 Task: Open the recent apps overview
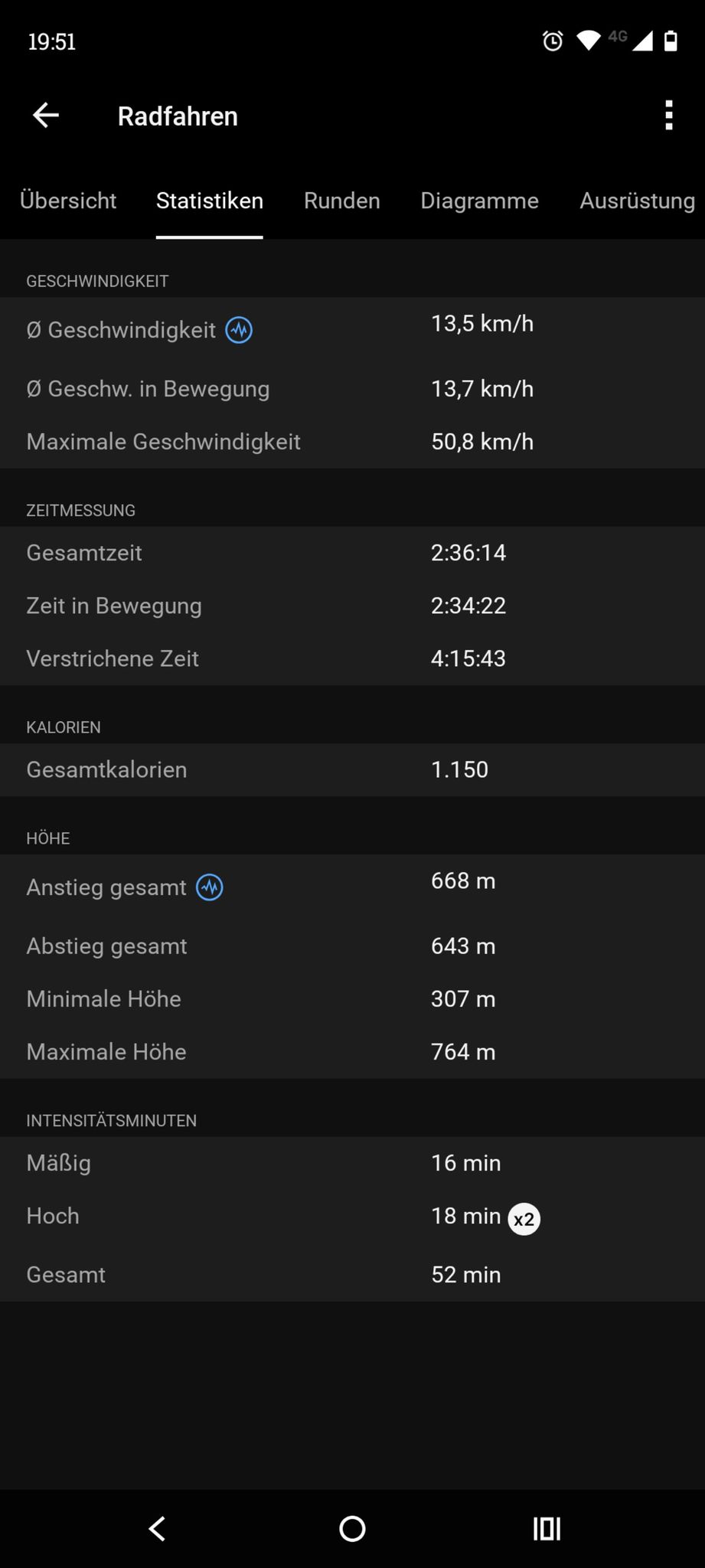pos(547,1529)
